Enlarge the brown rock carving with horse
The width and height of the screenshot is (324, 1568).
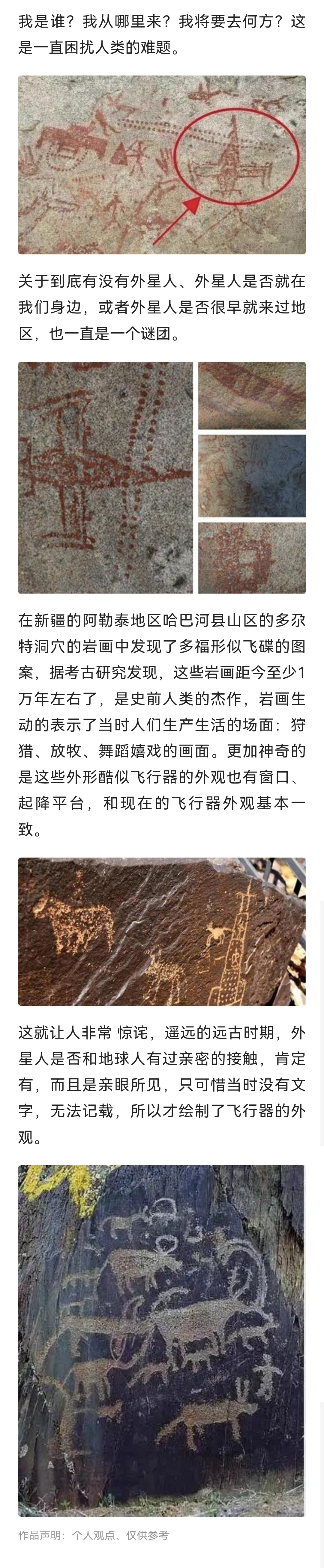(162, 931)
